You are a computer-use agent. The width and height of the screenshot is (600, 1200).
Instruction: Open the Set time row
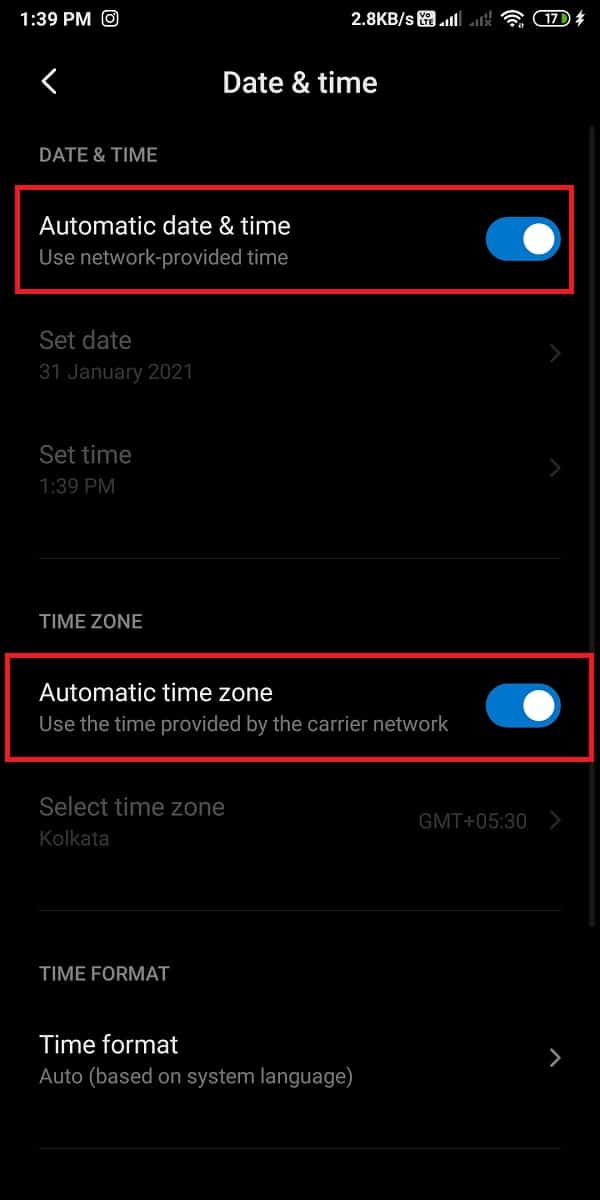[x=300, y=469]
